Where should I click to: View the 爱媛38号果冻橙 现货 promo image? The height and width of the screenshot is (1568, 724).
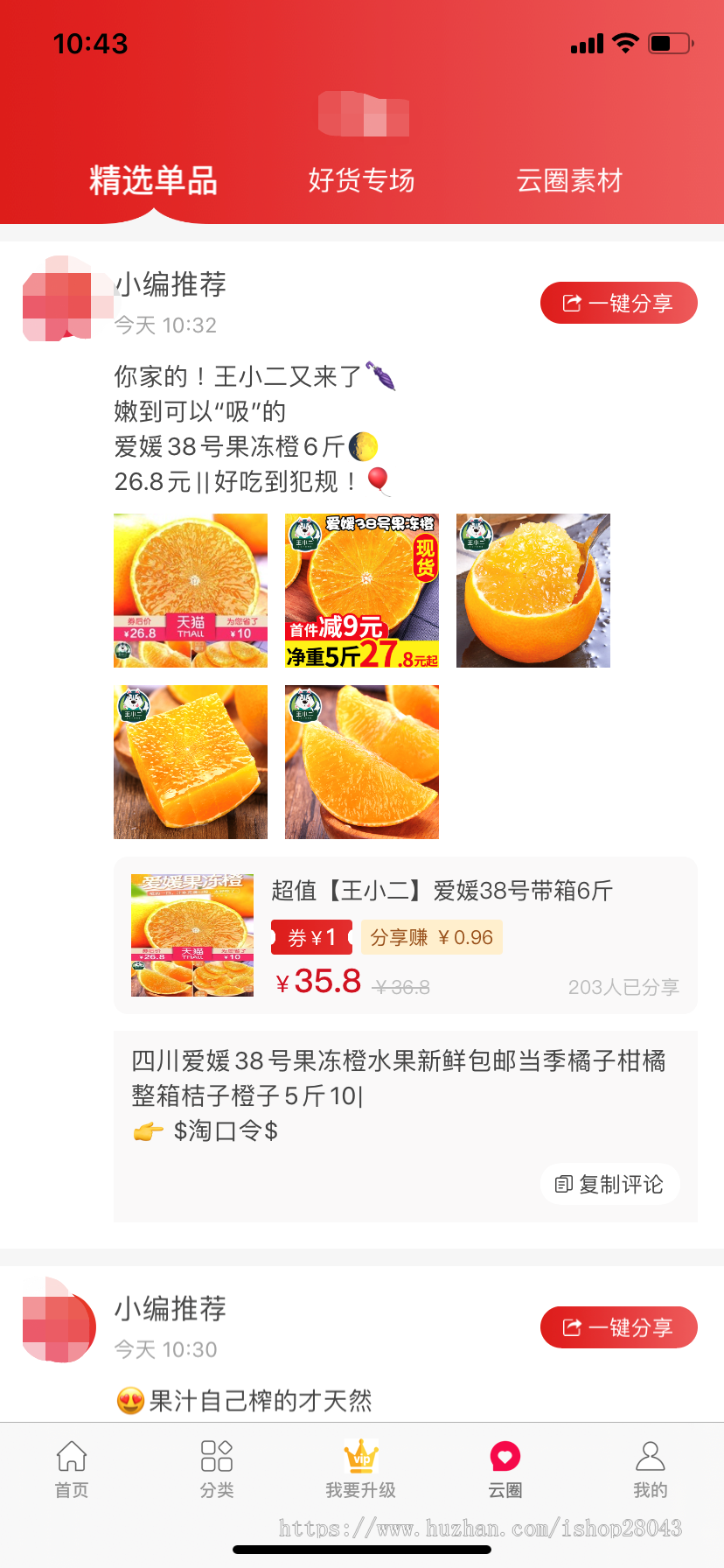point(362,591)
